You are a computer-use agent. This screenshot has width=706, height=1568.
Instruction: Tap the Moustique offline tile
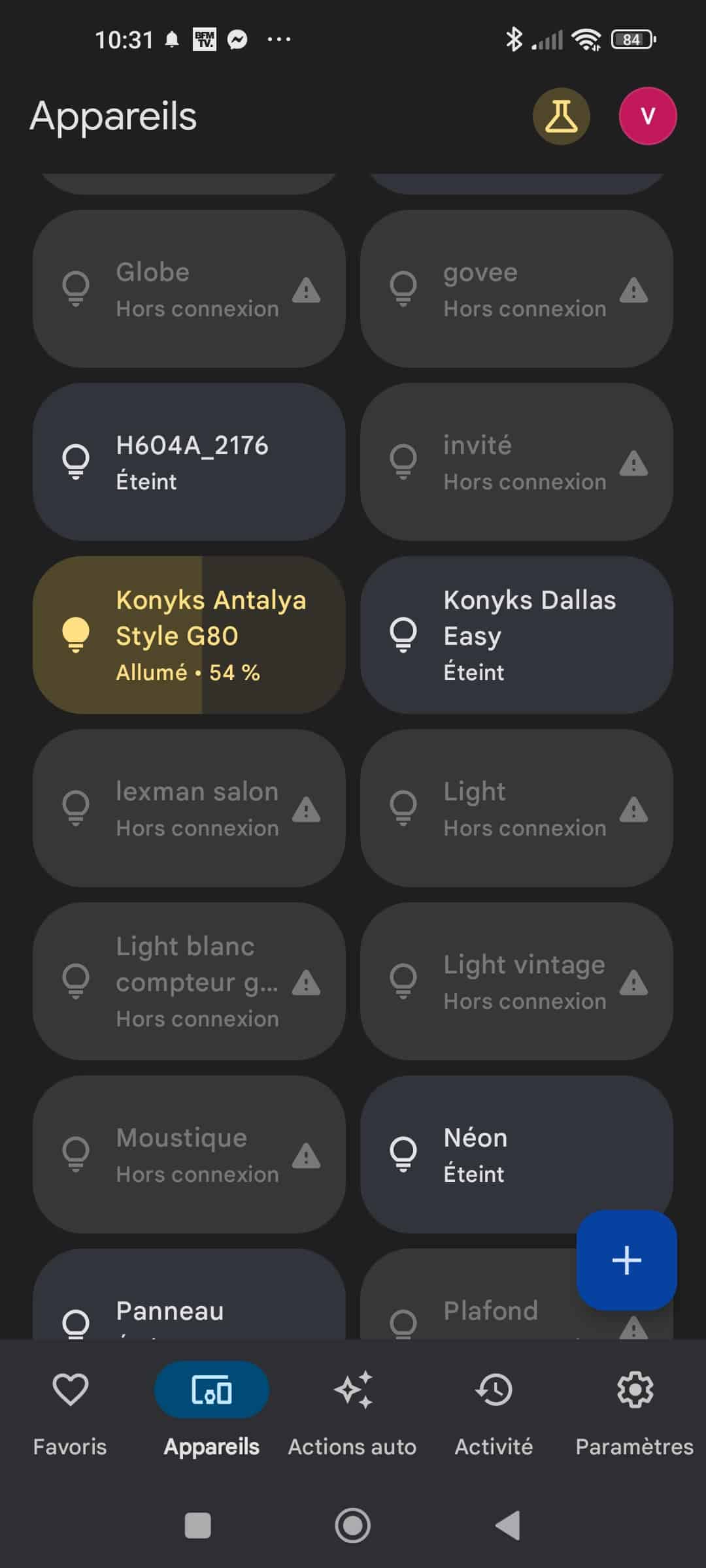(x=189, y=1154)
